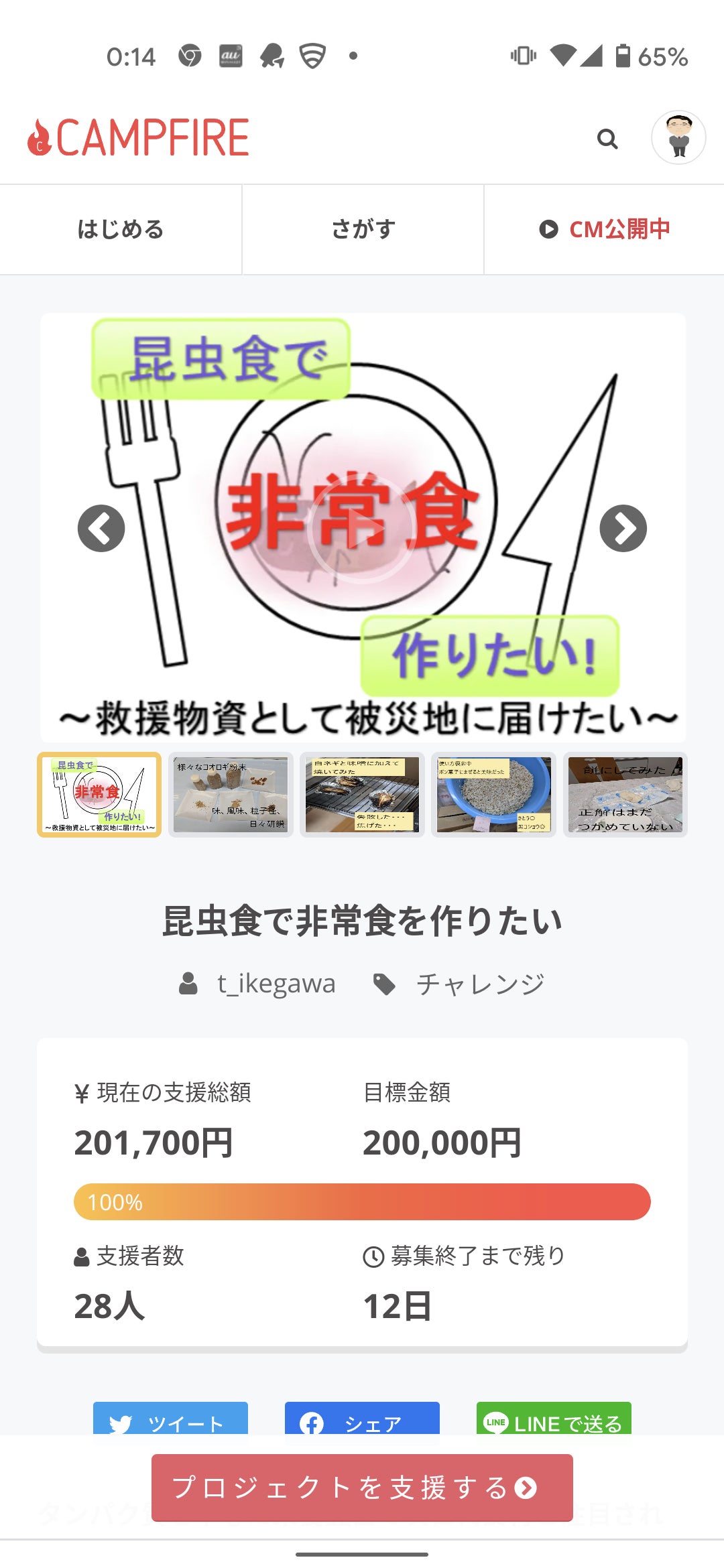Open the CM公開中 tab
The image size is (724, 1568).
605,229
